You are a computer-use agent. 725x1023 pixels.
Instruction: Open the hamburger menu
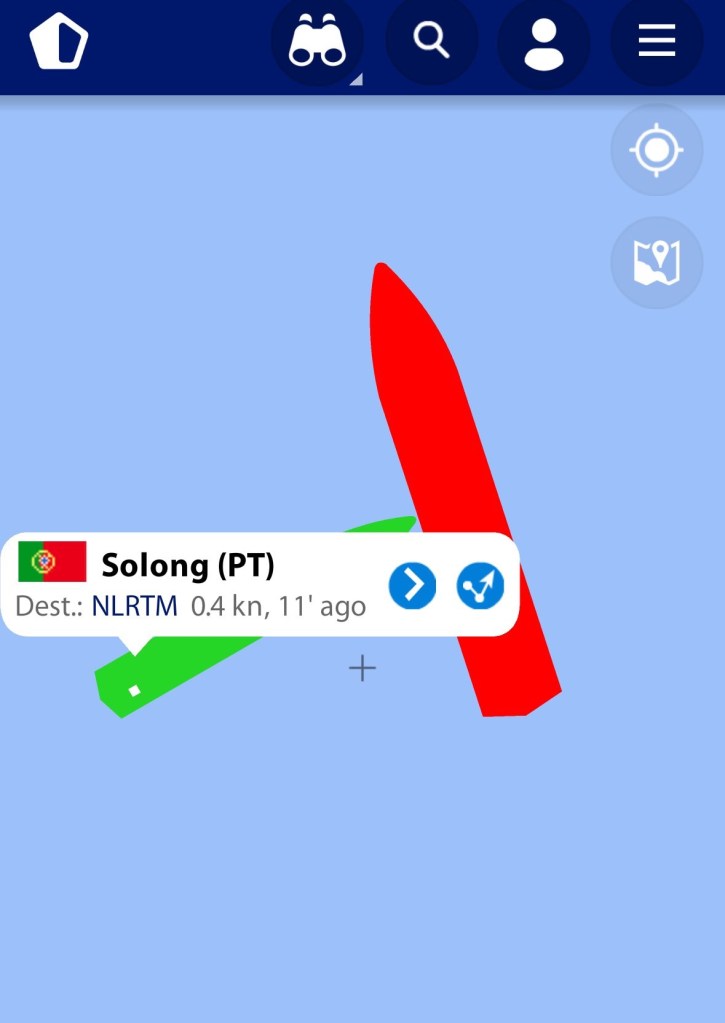click(x=657, y=42)
